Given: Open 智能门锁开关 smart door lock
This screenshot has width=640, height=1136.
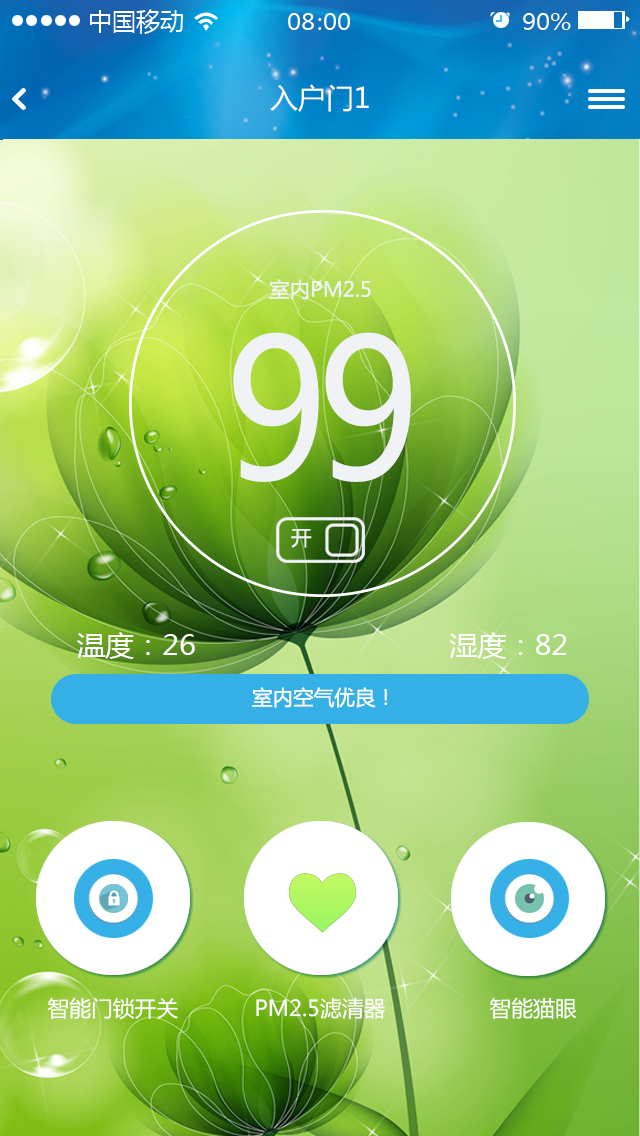Looking at the screenshot, I should (x=113, y=898).
